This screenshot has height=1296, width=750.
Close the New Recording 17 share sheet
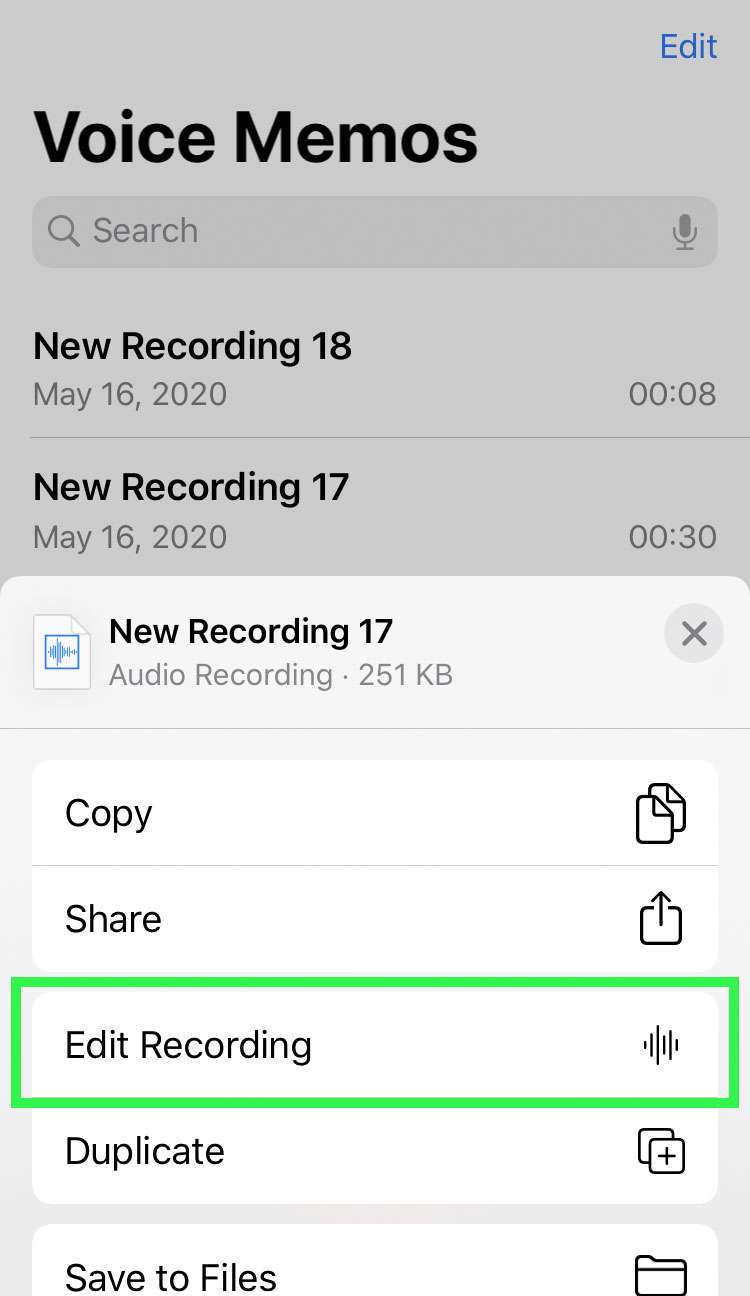(693, 633)
